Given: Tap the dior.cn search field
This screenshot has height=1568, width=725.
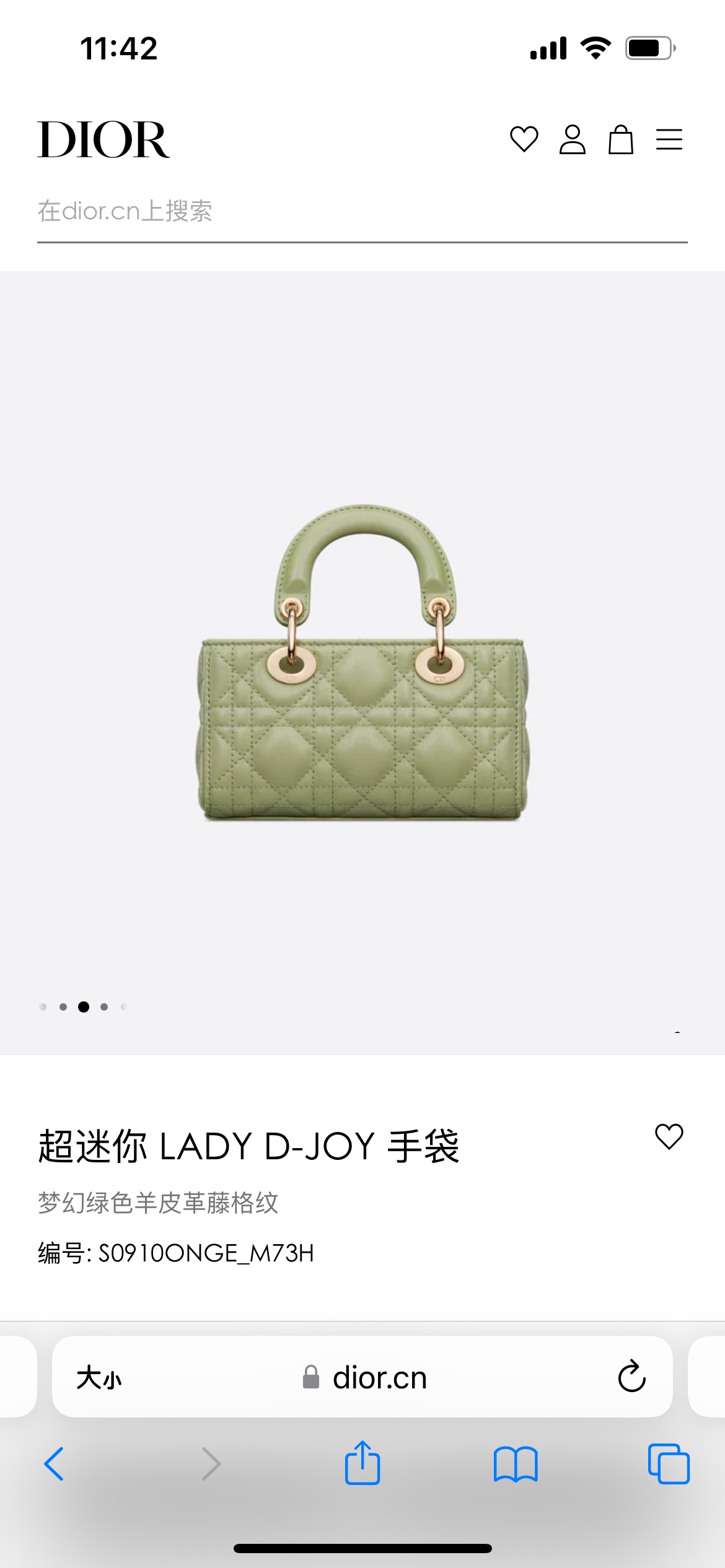Looking at the screenshot, I should [x=362, y=212].
